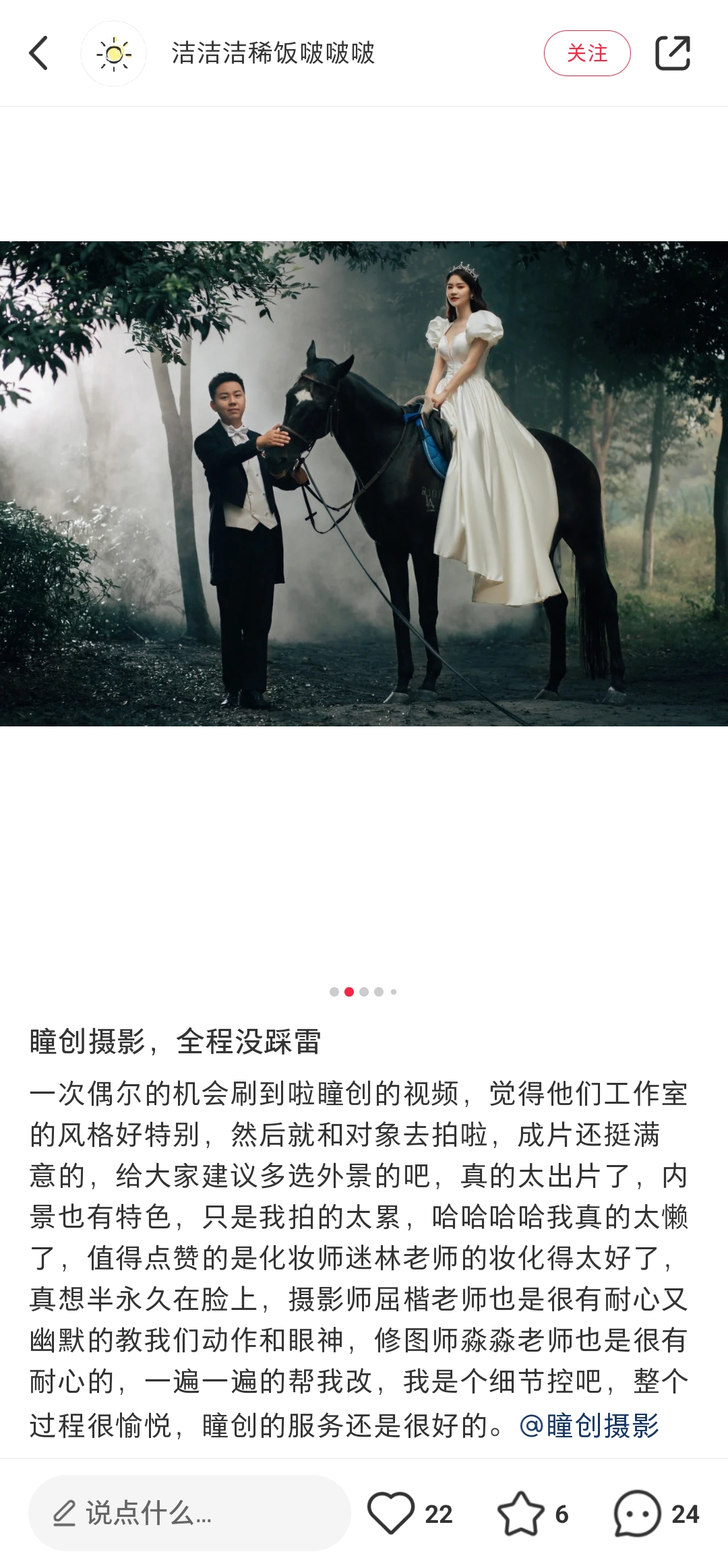The image size is (728, 1568).
Task: Open the author's sun avatar
Action: pos(114,53)
